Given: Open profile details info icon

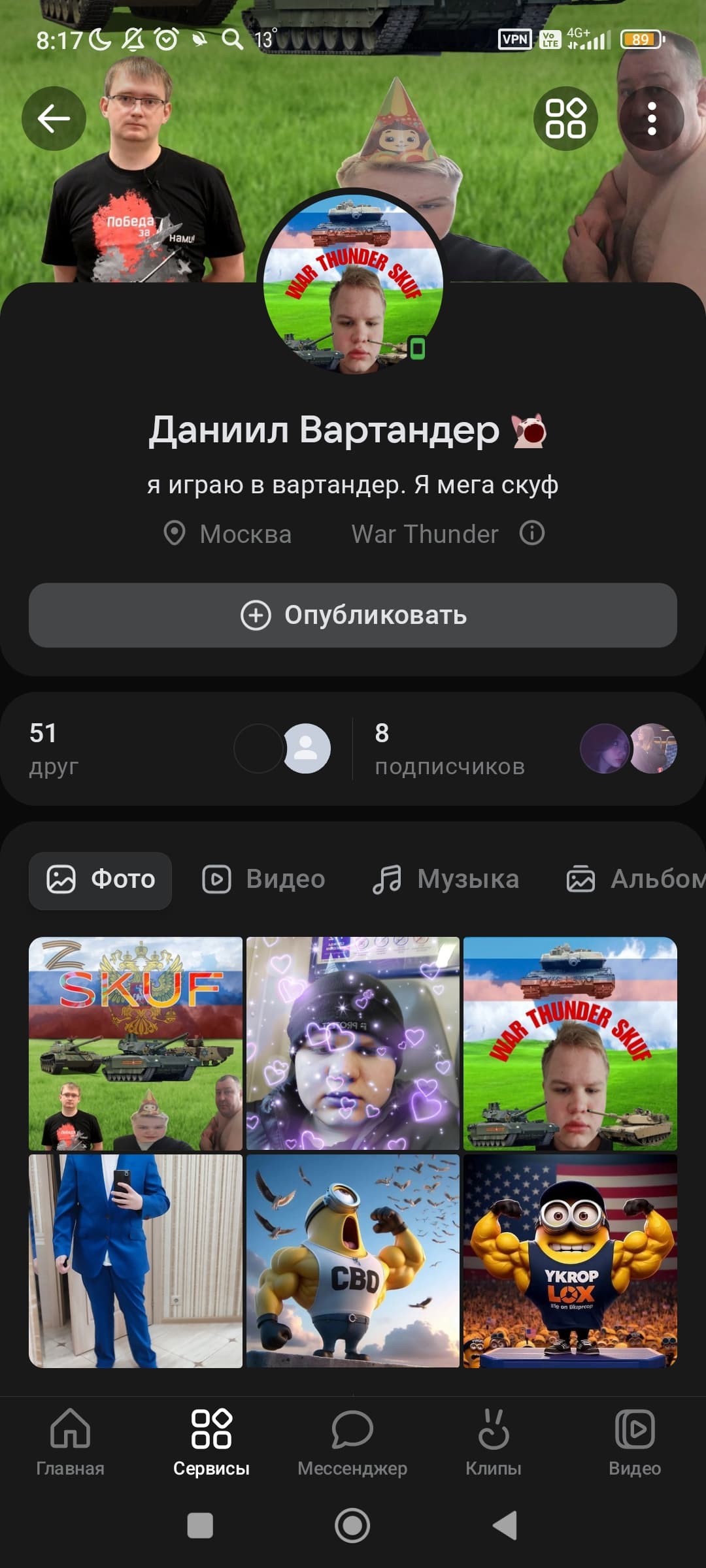Looking at the screenshot, I should (x=531, y=533).
